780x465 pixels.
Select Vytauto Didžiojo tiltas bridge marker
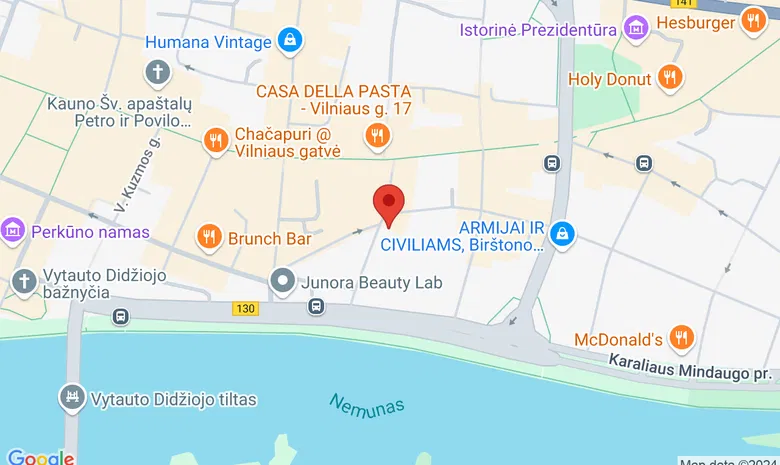(x=71, y=398)
